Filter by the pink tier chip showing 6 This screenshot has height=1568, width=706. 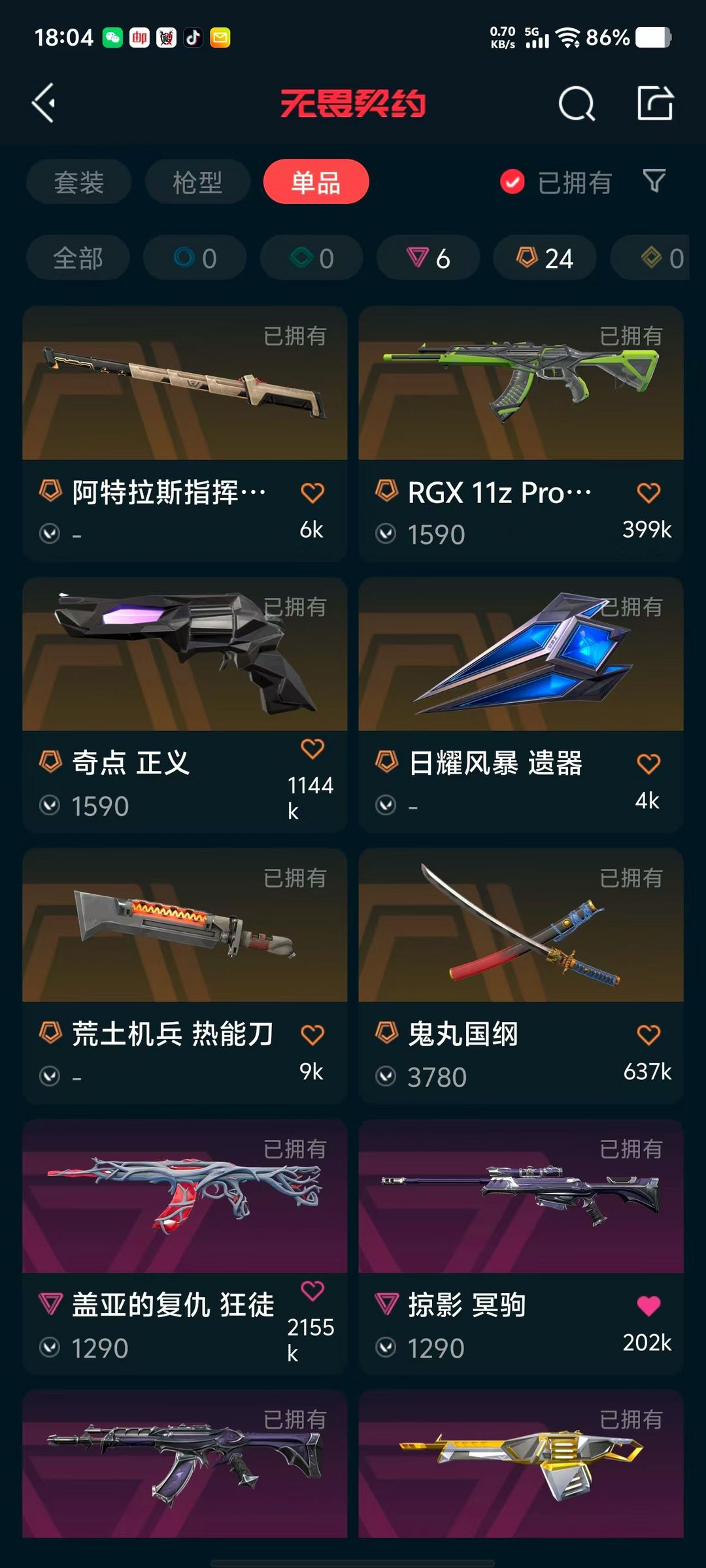pos(428,258)
